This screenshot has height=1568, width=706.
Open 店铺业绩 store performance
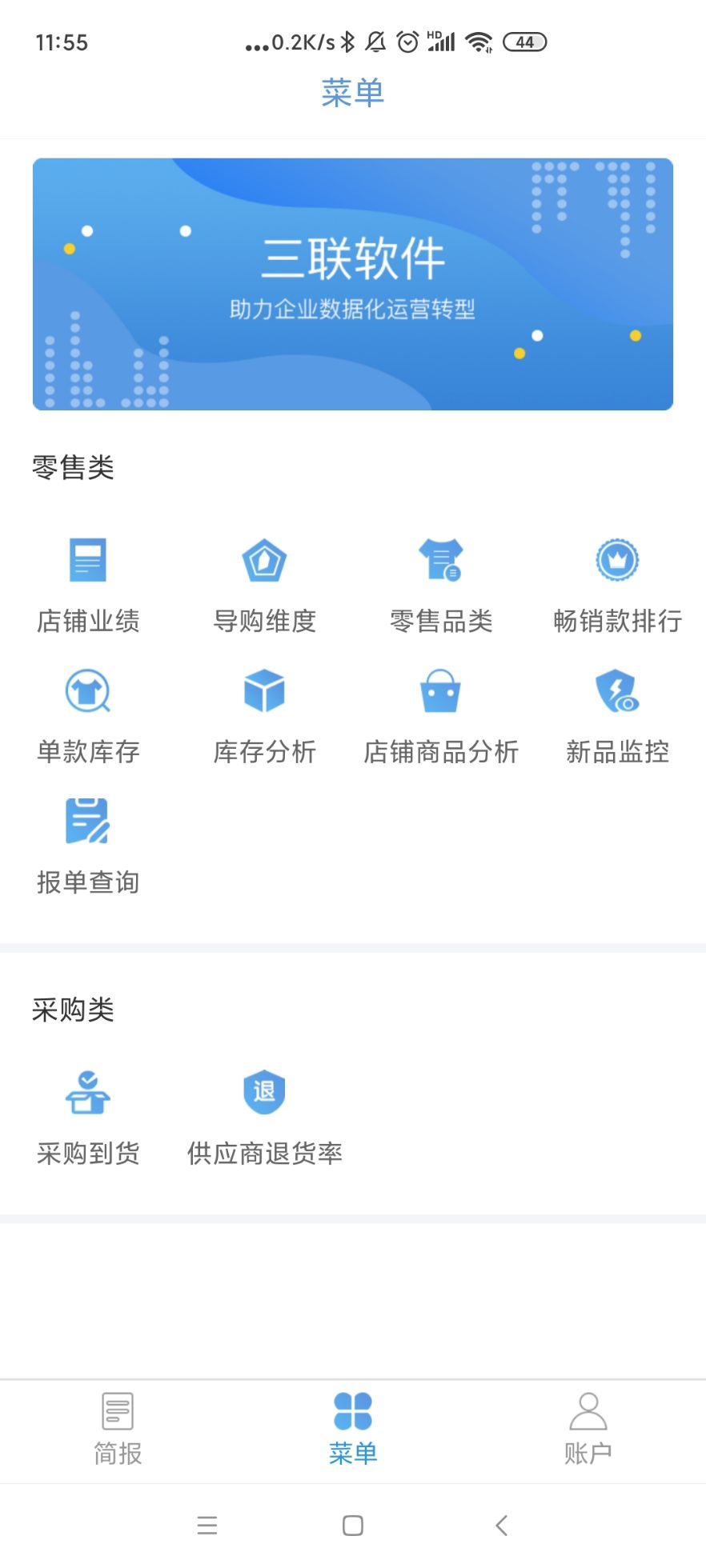pyautogui.click(x=88, y=585)
